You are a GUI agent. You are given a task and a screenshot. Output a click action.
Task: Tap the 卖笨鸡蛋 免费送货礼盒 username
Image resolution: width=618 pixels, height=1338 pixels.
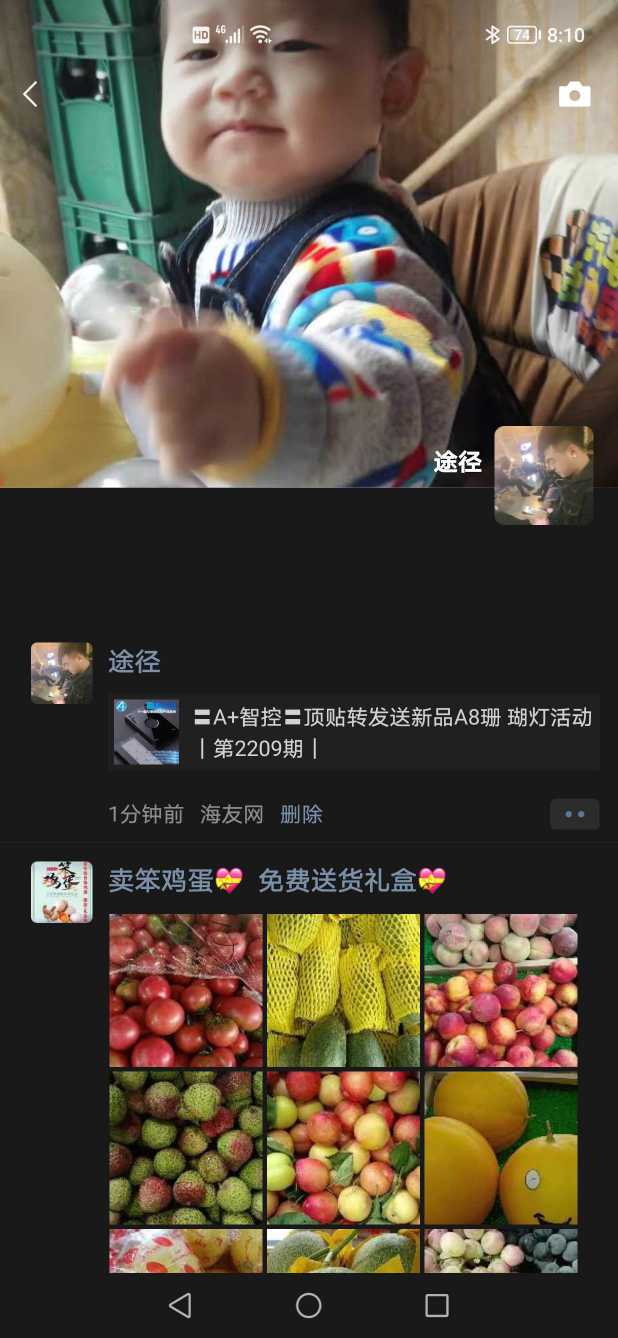click(277, 880)
